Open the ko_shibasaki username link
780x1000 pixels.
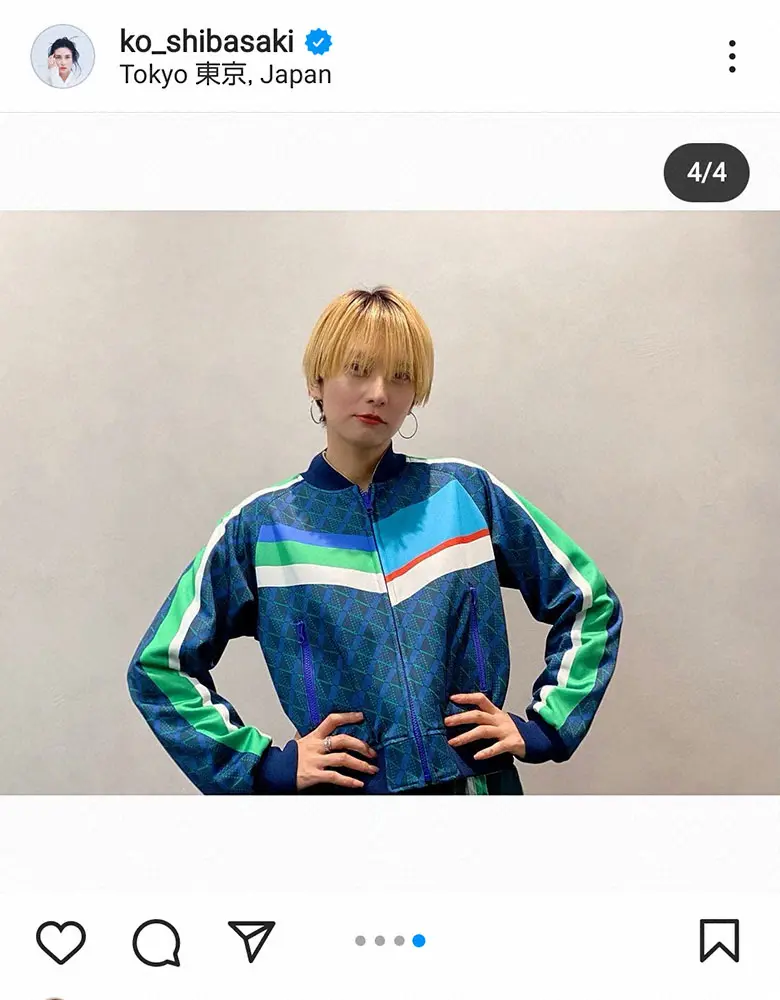tap(206, 41)
